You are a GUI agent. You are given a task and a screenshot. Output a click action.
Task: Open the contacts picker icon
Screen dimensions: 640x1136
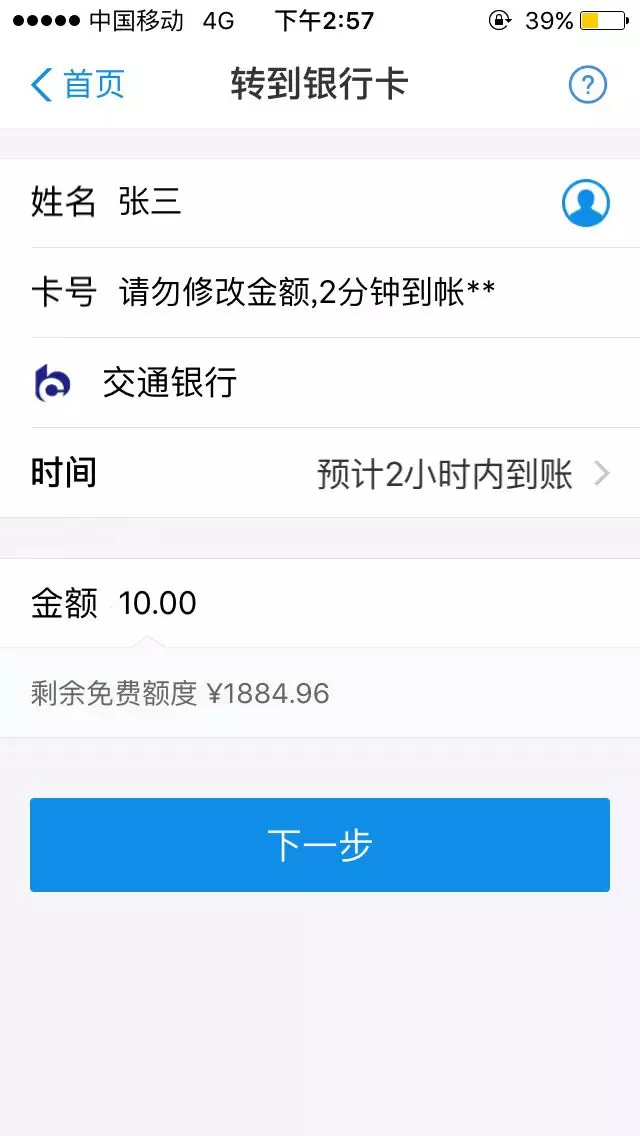pyautogui.click(x=585, y=203)
